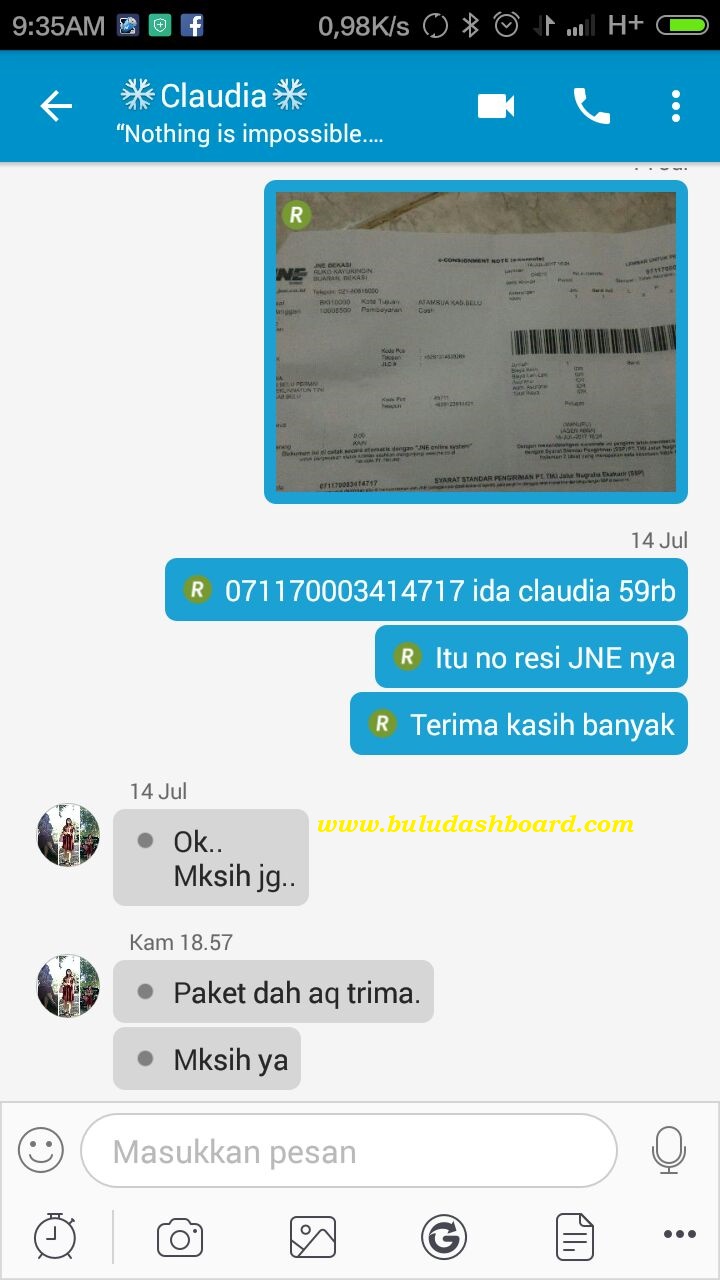Viewport: 720px width, 1280px height.
Task: Open the camera to take a photo
Action: click(x=180, y=1238)
